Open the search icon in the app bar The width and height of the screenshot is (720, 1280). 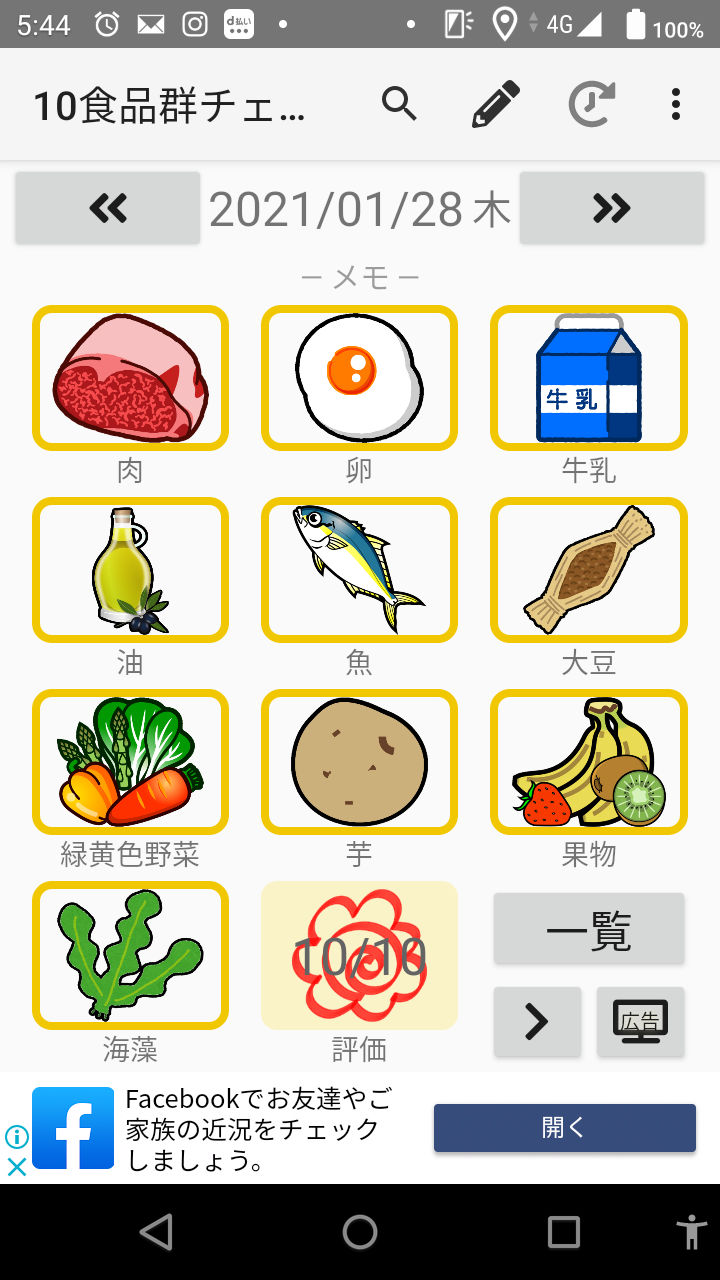(399, 104)
